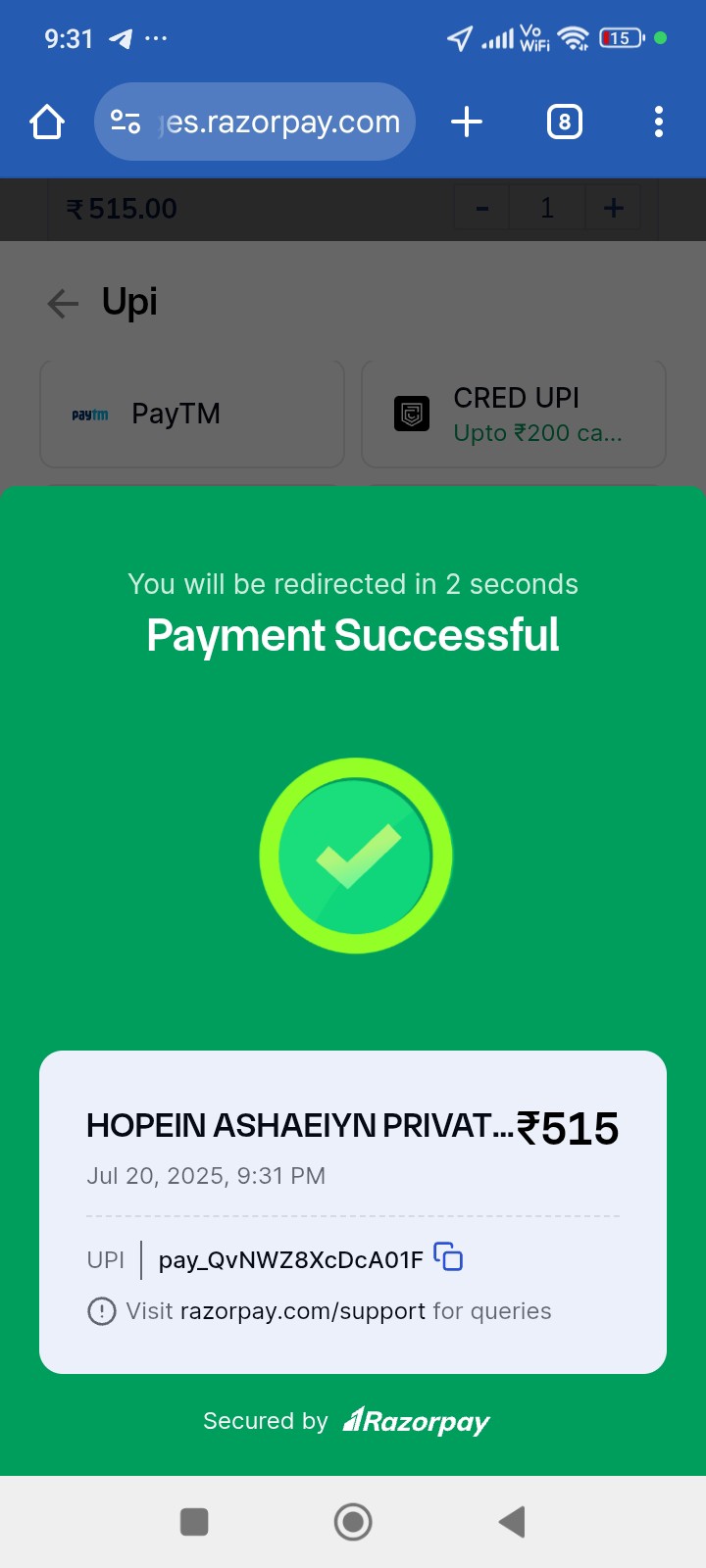
Task: Open the tab switcher showing 8
Action: coord(565,122)
